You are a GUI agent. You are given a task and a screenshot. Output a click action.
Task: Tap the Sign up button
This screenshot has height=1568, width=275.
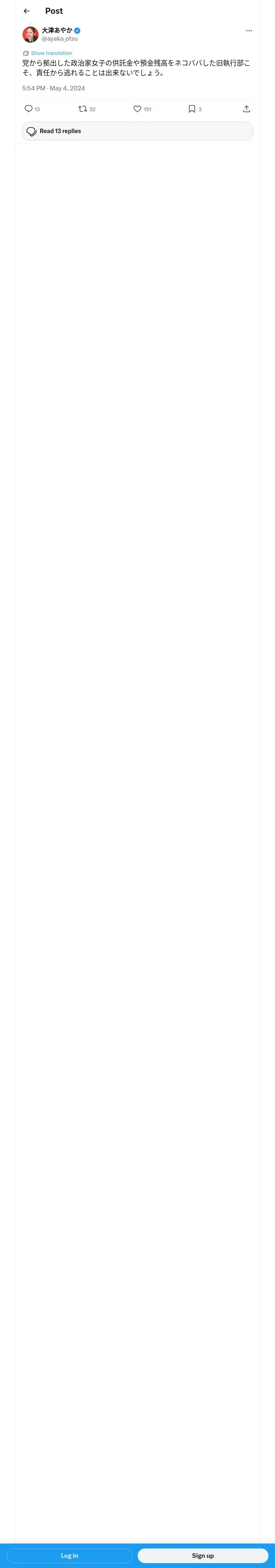[203, 1555]
